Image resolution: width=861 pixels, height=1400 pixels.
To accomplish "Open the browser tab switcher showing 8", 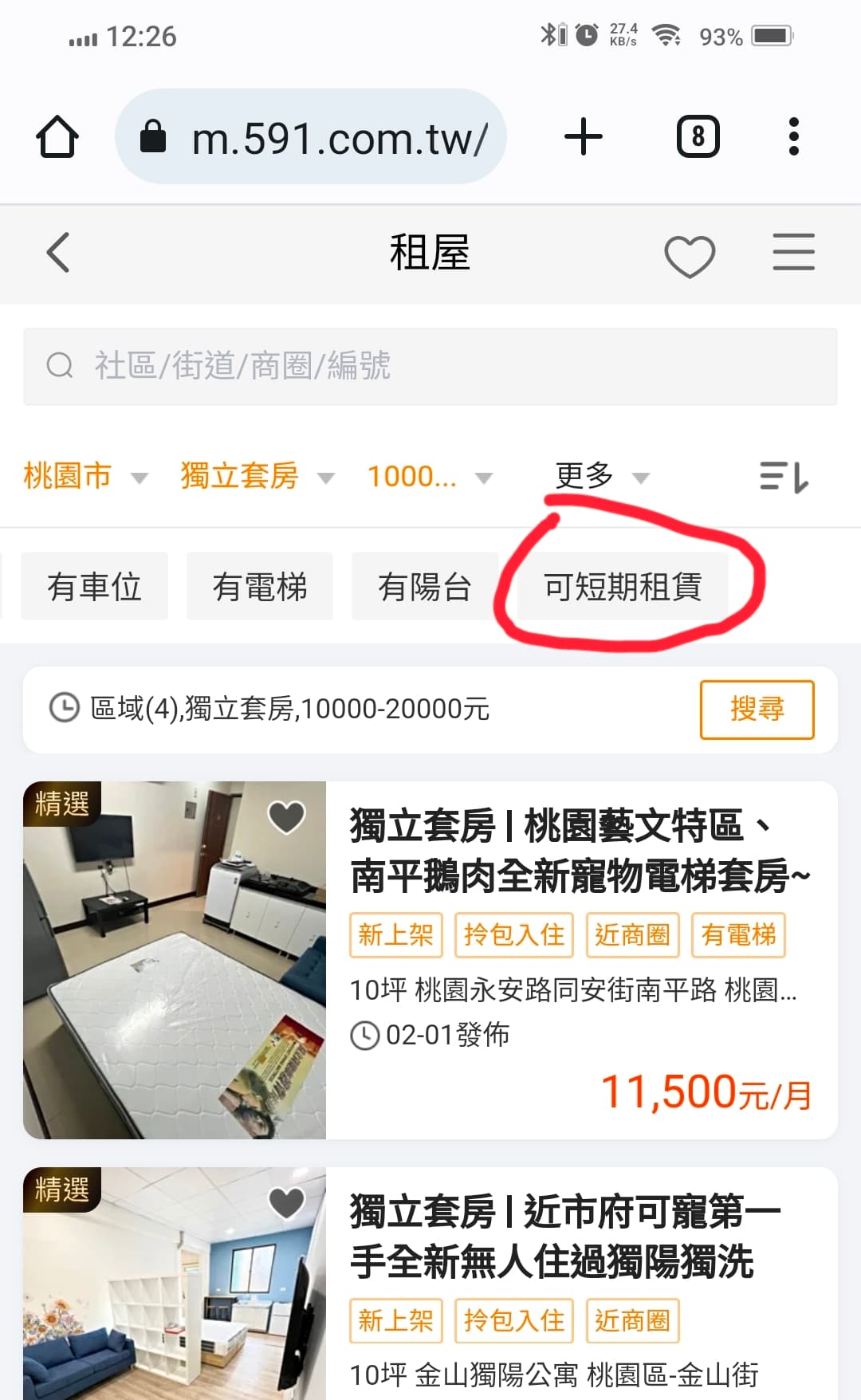I will pos(698,137).
